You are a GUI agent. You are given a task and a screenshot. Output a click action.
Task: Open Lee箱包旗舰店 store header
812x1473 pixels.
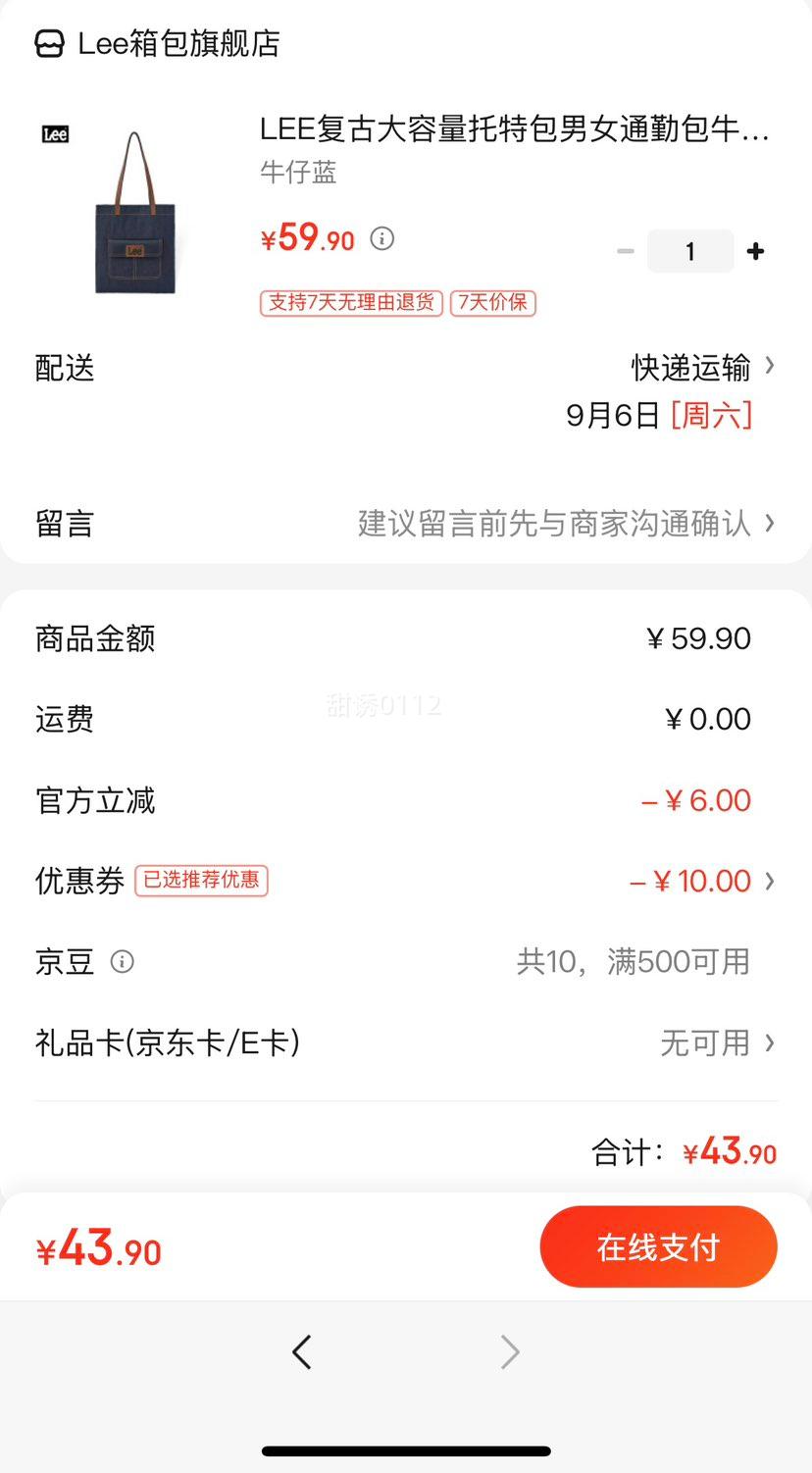click(159, 44)
